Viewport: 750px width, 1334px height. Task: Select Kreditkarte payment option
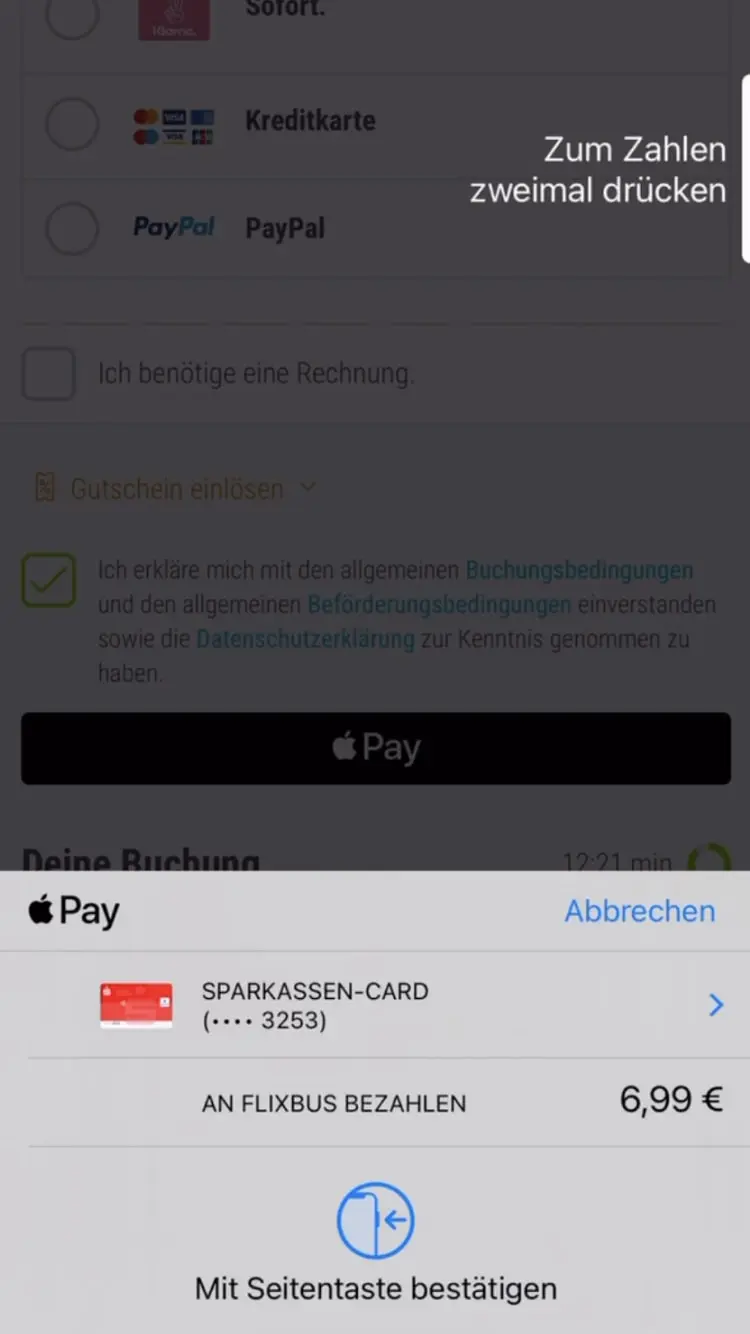[72, 124]
